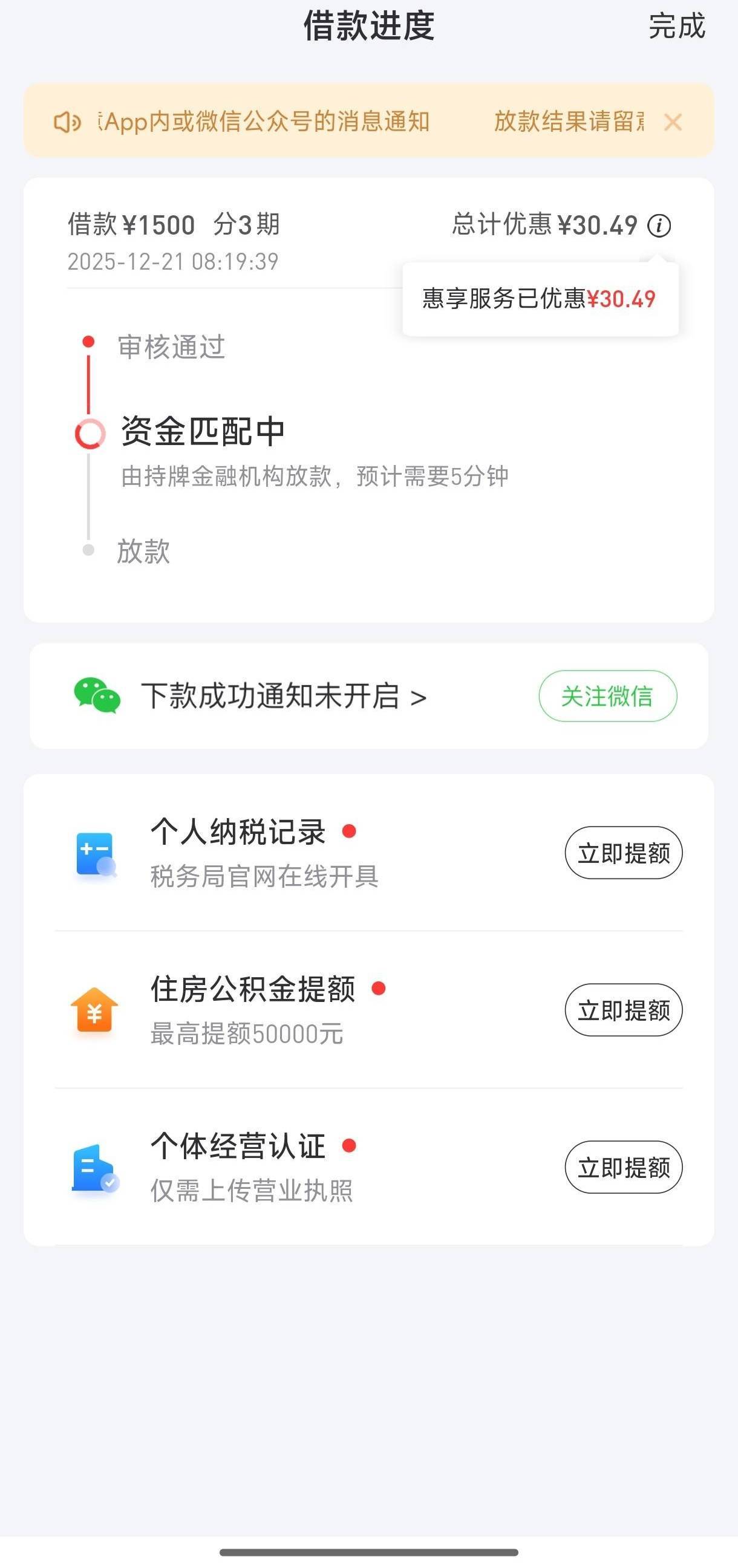Tap the 关注微信 button
738x1568 pixels.
(607, 696)
